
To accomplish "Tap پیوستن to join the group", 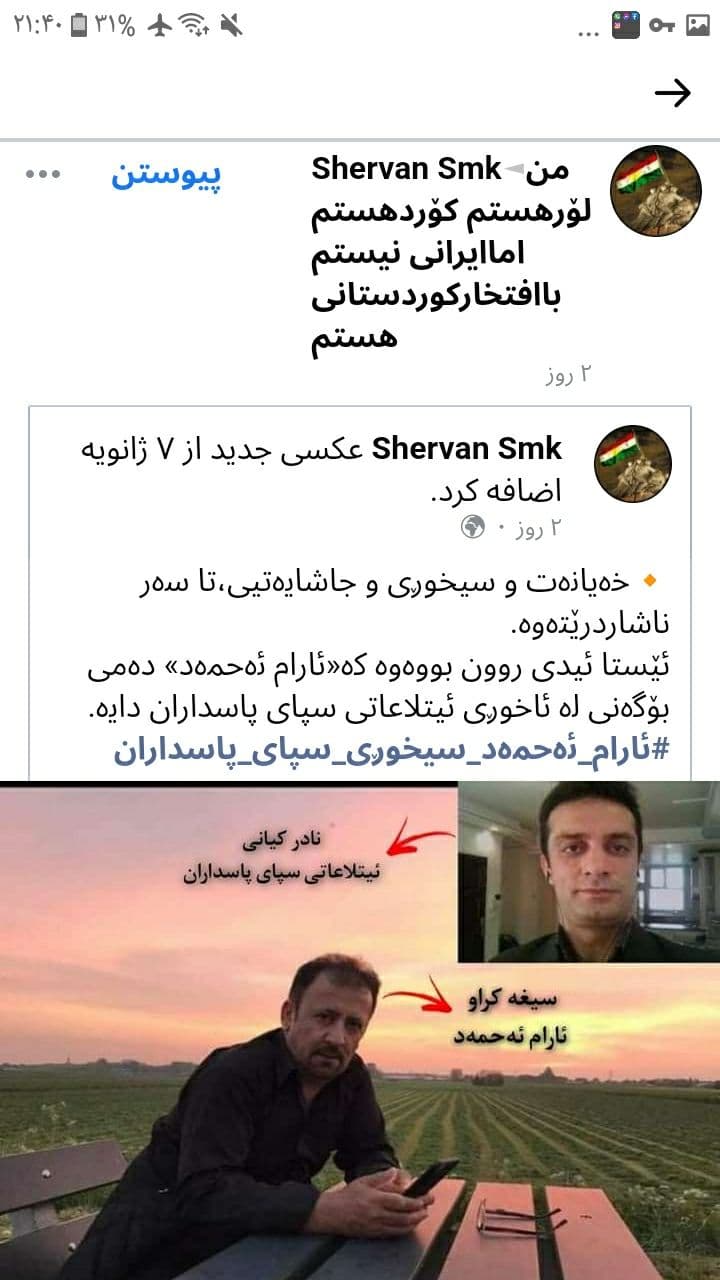I will coord(166,175).
